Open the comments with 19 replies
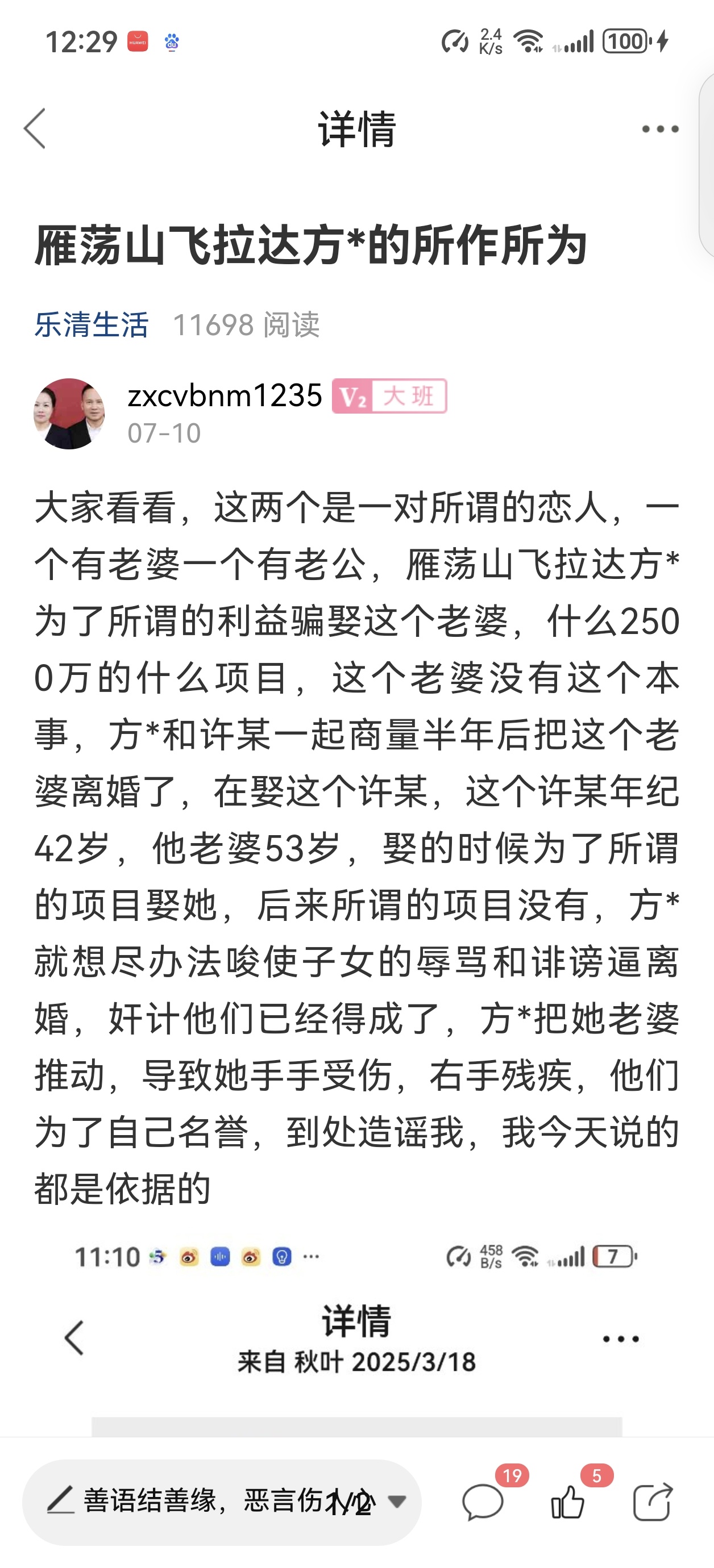This screenshot has width=714, height=1568. 483,1501
